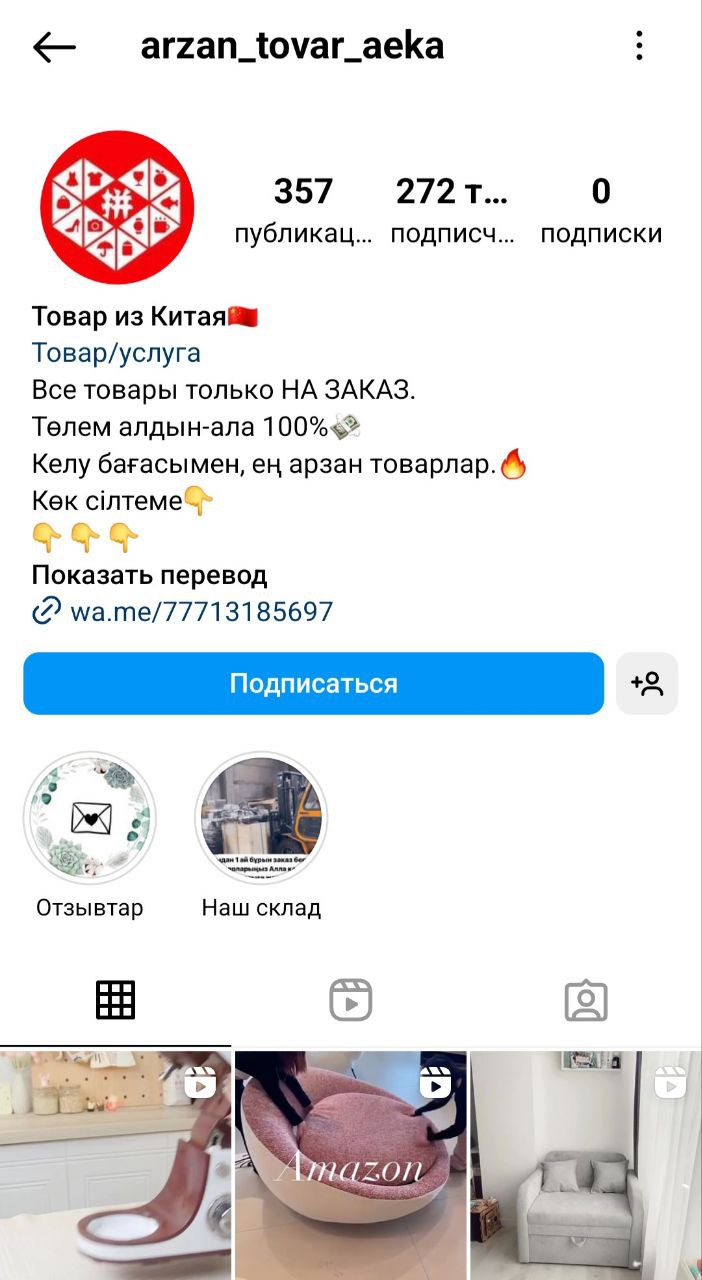702x1280 pixels.
Task: Open the подписки following list
Action: [601, 209]
